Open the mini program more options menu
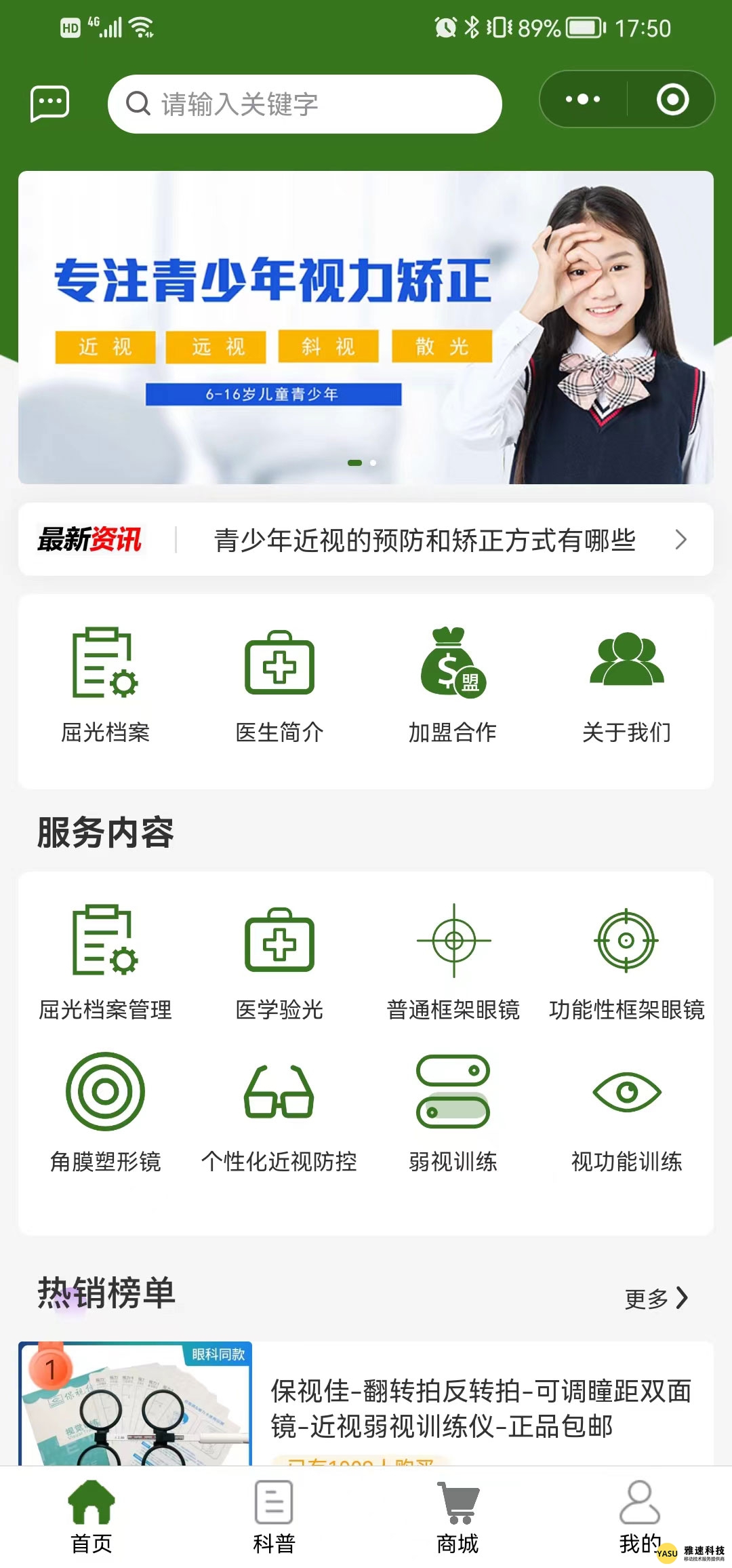The width and height of the screenshot is (732, 1568). click(x=583, y=100)
